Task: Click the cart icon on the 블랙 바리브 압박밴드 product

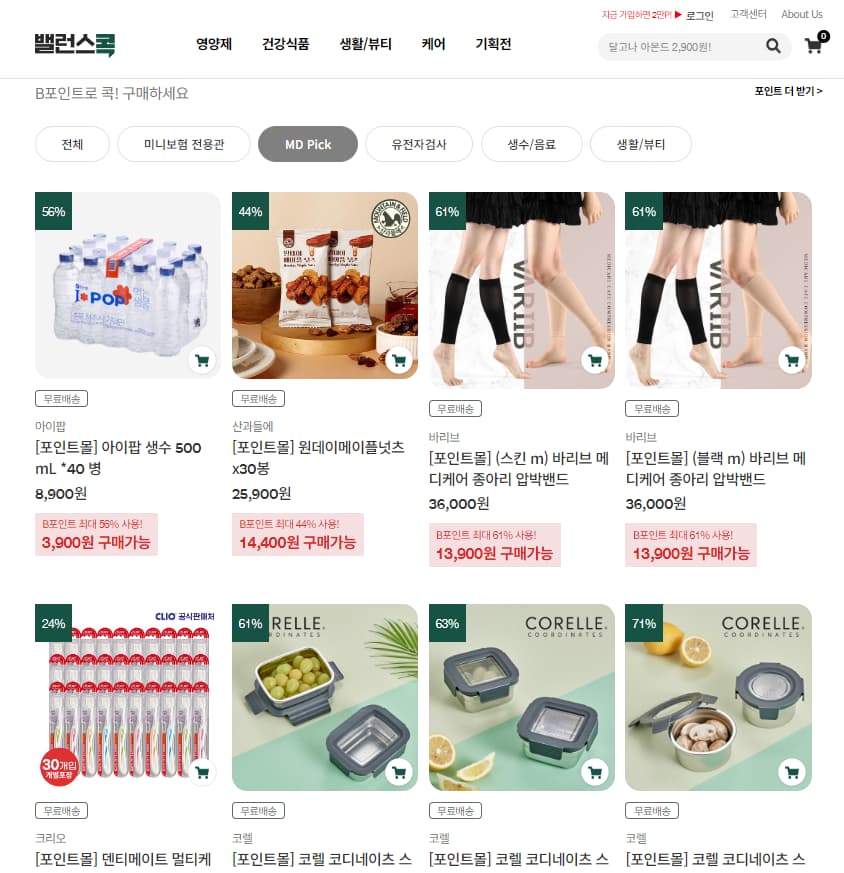Action: click(792, 360)
